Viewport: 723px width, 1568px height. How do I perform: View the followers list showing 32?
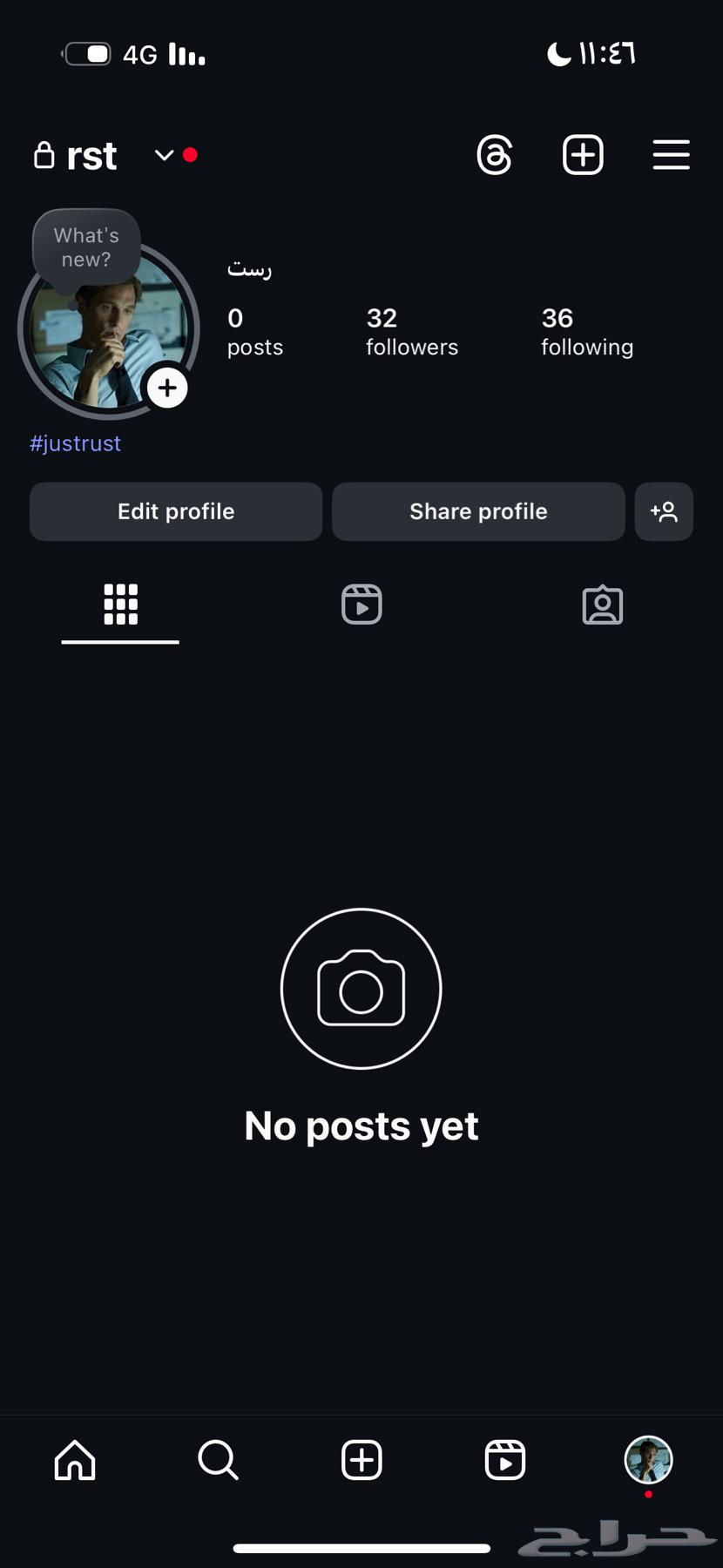point(410,331)
